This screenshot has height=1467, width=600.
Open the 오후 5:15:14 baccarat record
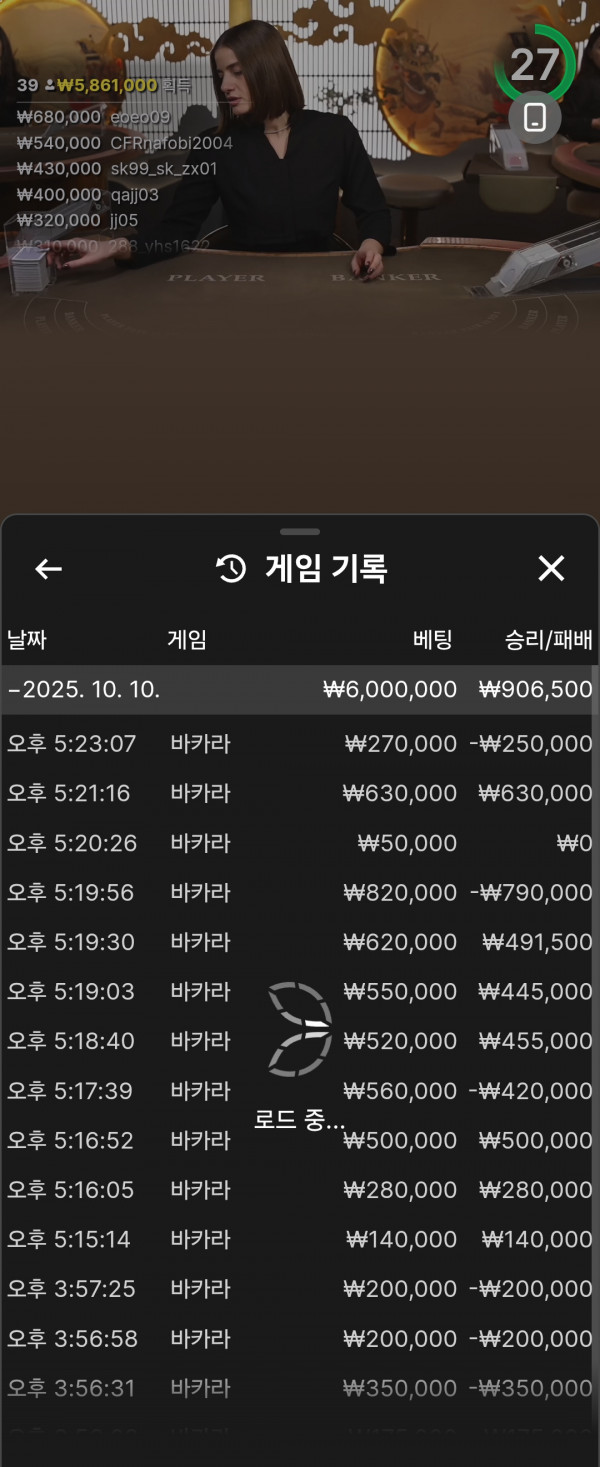point(299,1239)
